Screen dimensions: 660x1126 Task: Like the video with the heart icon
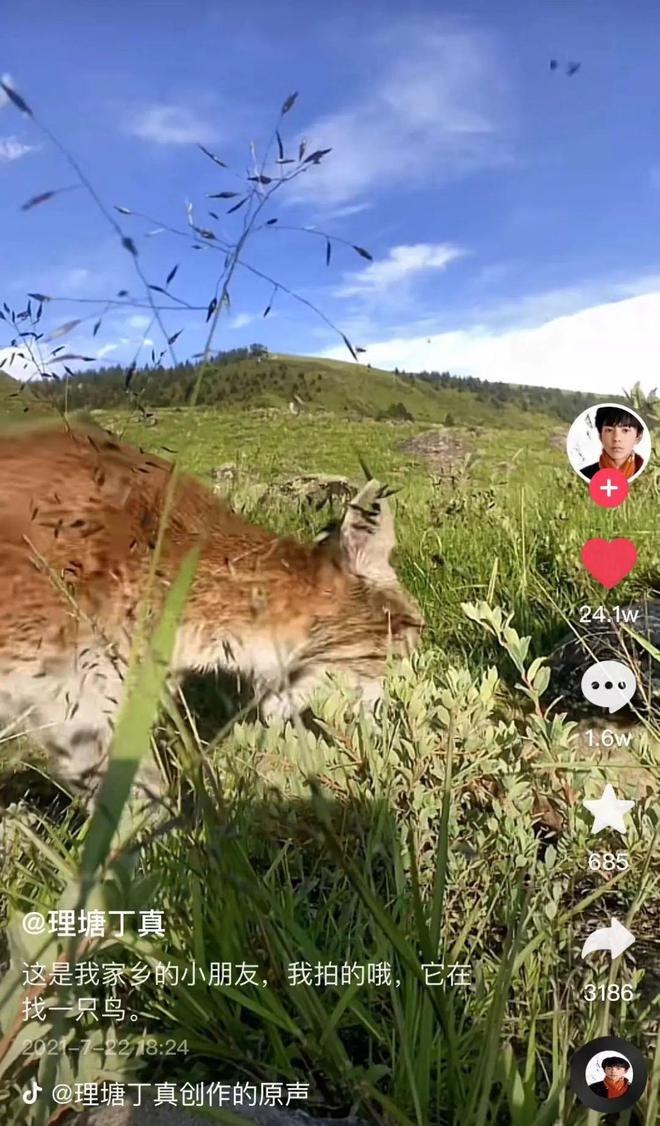609,562
